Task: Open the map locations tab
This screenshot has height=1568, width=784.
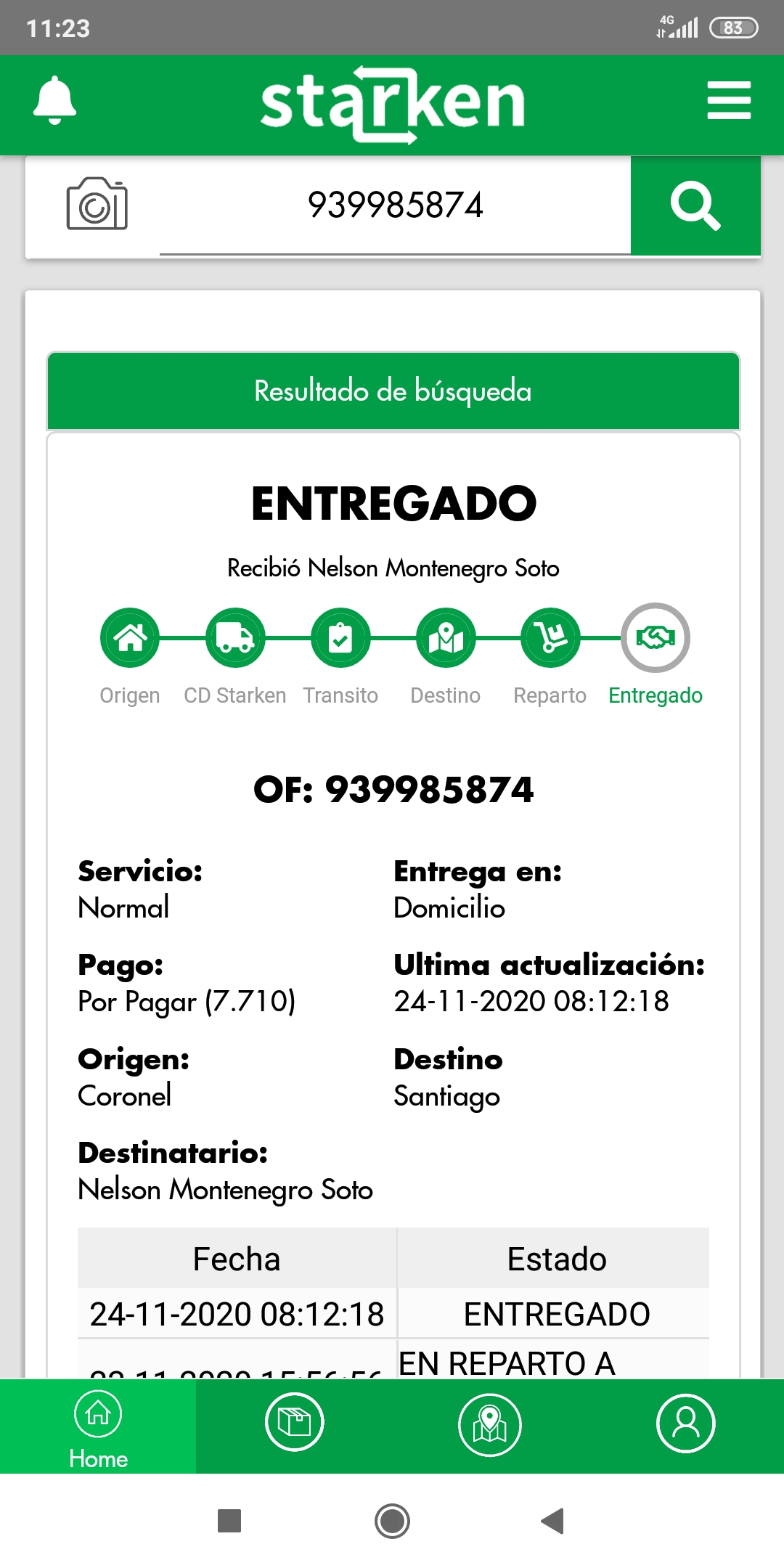Action: pyautogui.click(x=490, y=1425)
